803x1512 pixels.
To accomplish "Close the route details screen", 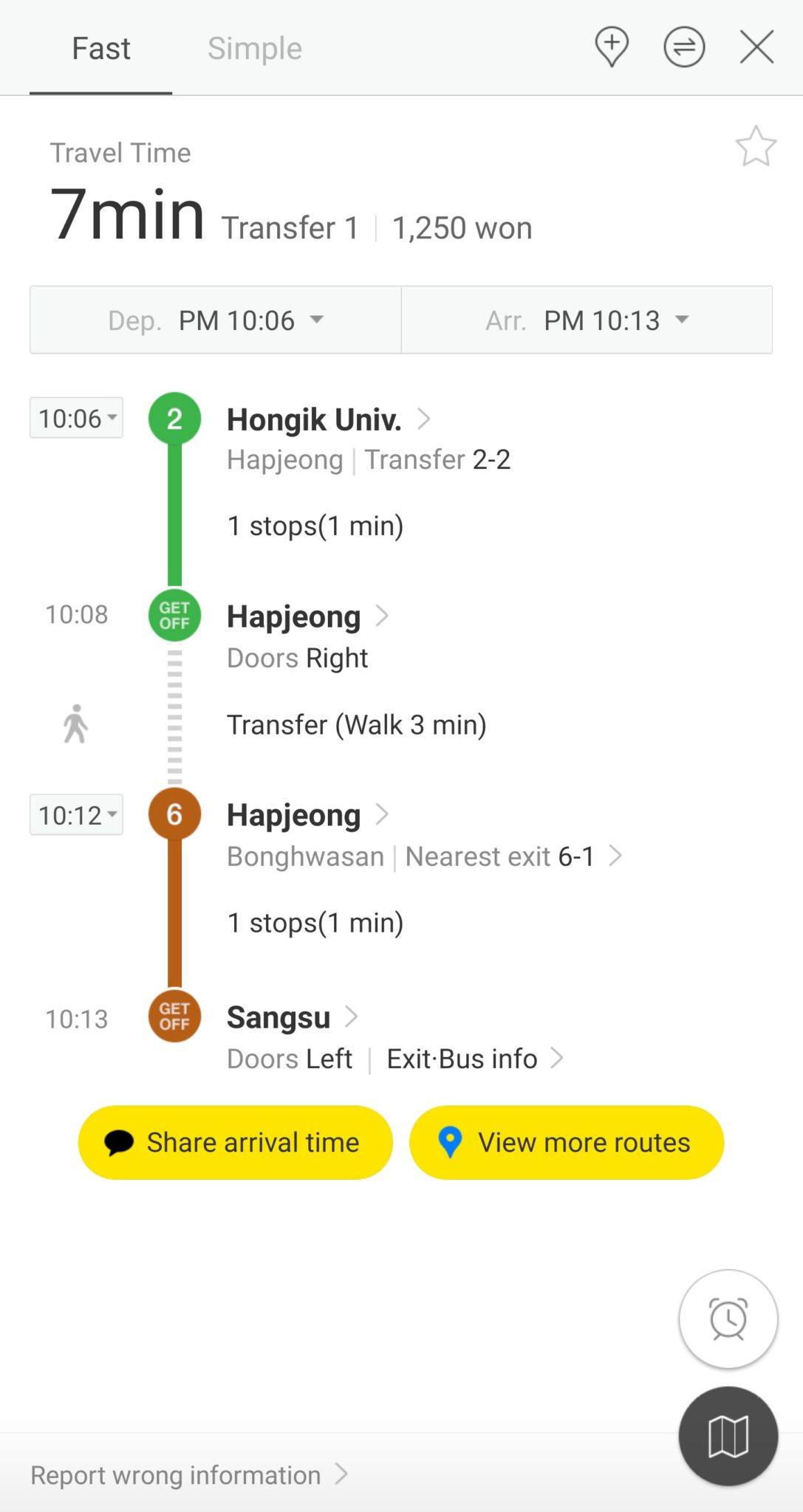I will (756, 47).
